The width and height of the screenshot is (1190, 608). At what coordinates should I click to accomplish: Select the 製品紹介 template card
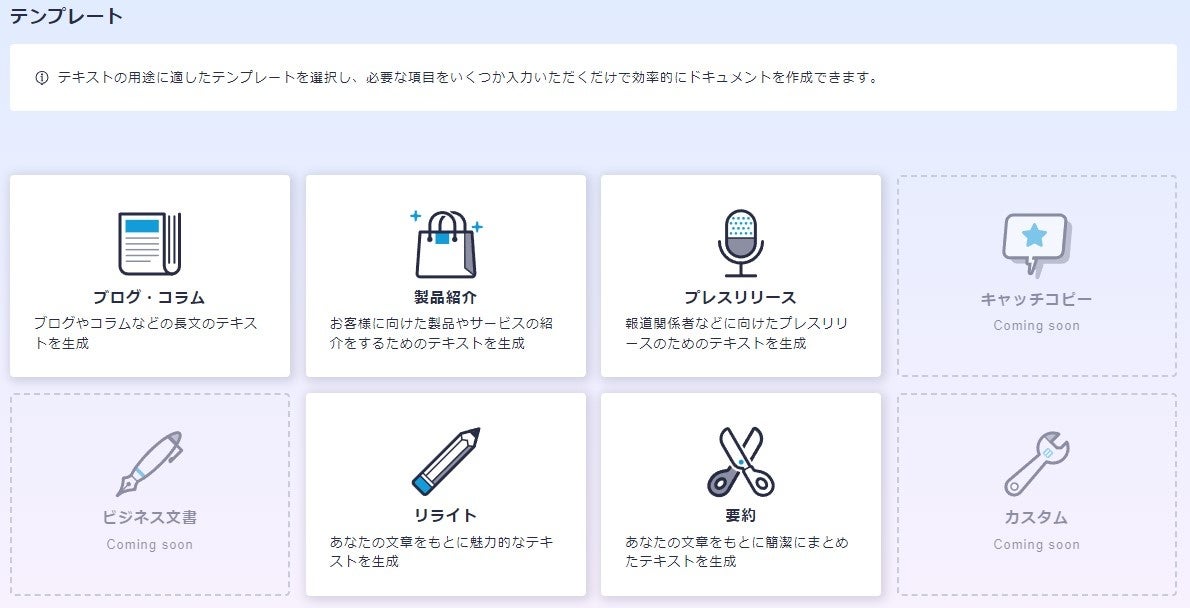click(445, 276)
